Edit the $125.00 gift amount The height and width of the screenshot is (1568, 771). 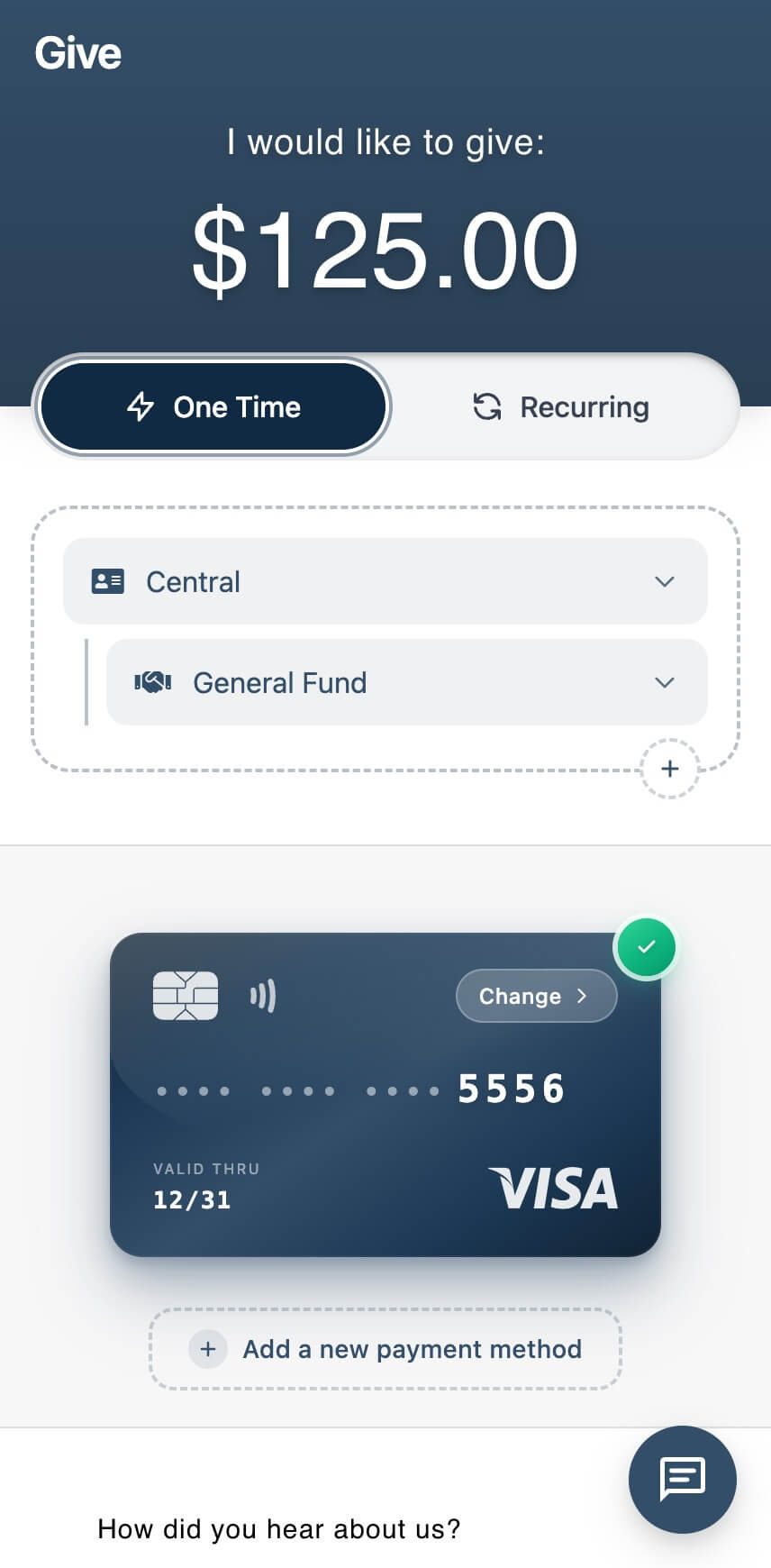pyautogui.click(x=385, y=250)
